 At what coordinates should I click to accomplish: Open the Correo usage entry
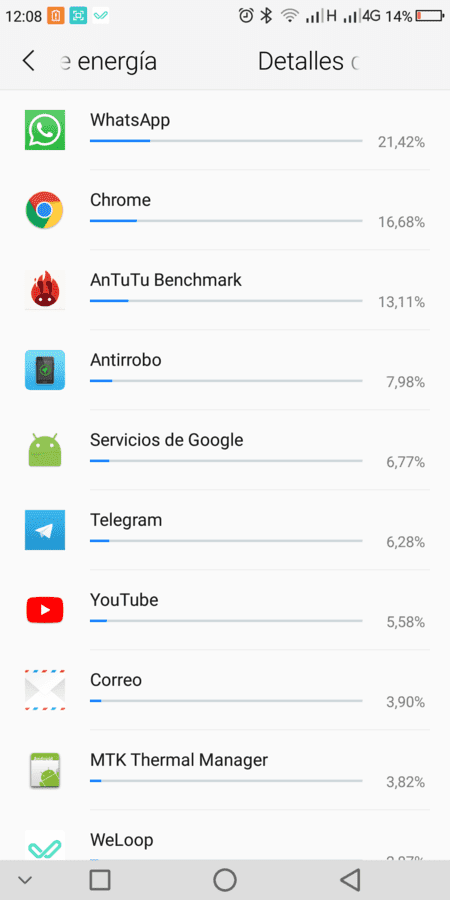(x=225, y=690)
